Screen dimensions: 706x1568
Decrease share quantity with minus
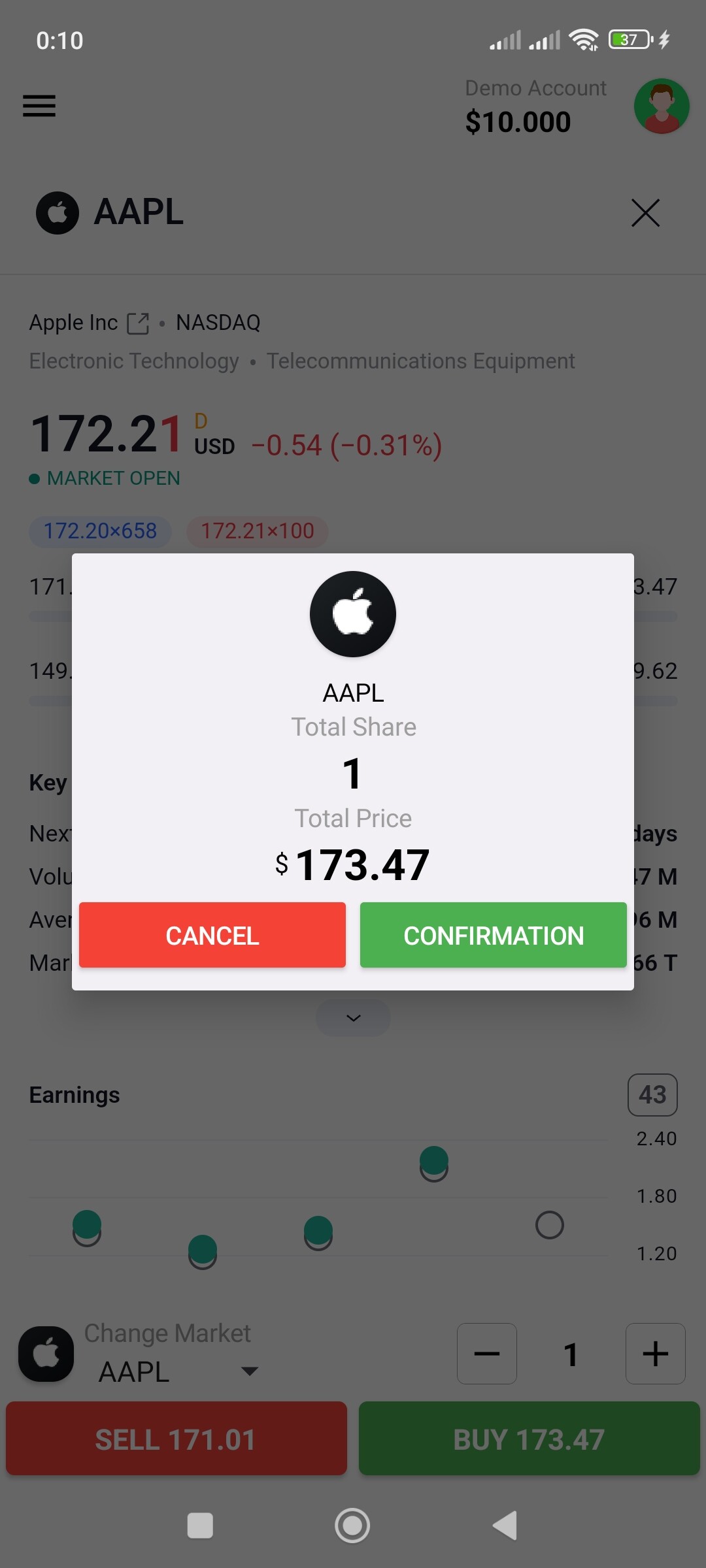click(x=487, y=1354)
